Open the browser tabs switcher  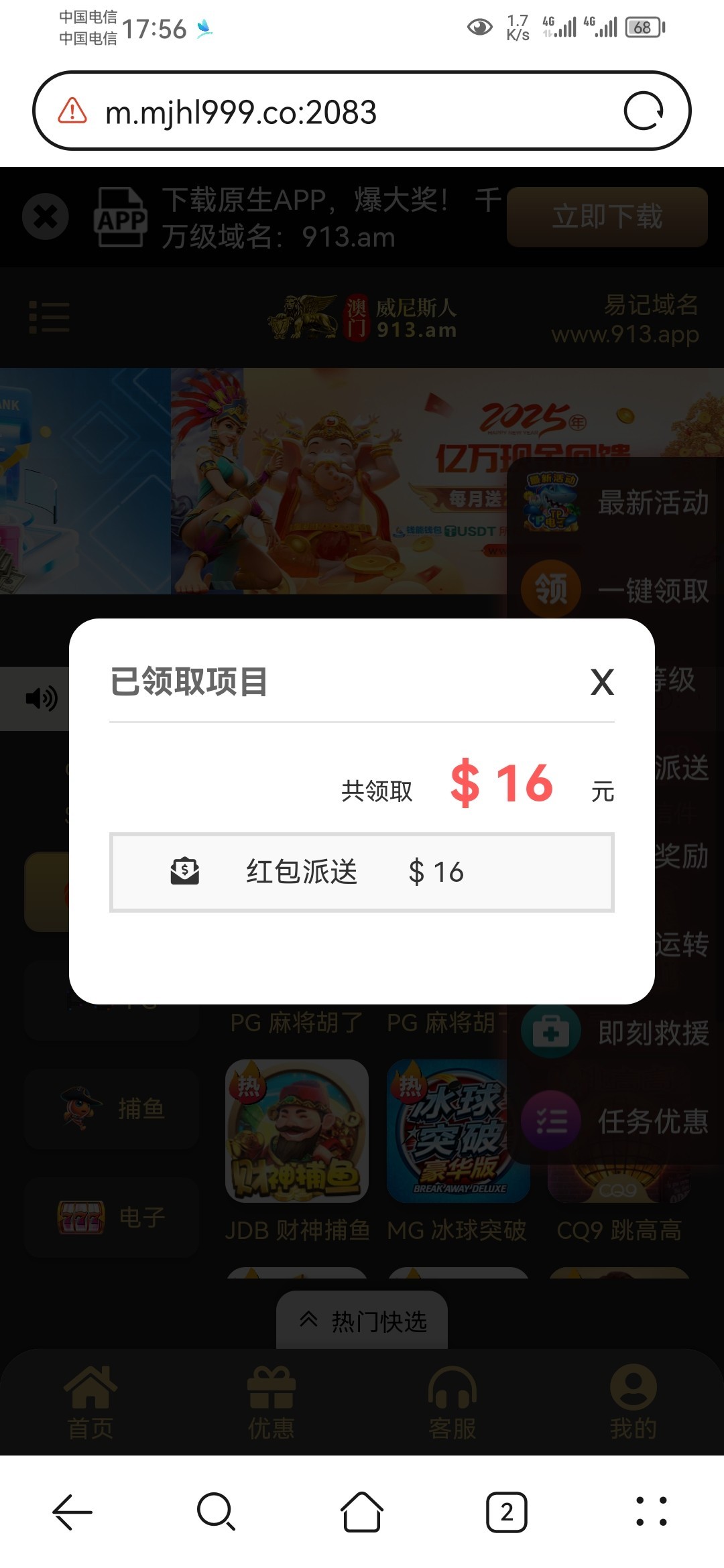coord(507,1512)
